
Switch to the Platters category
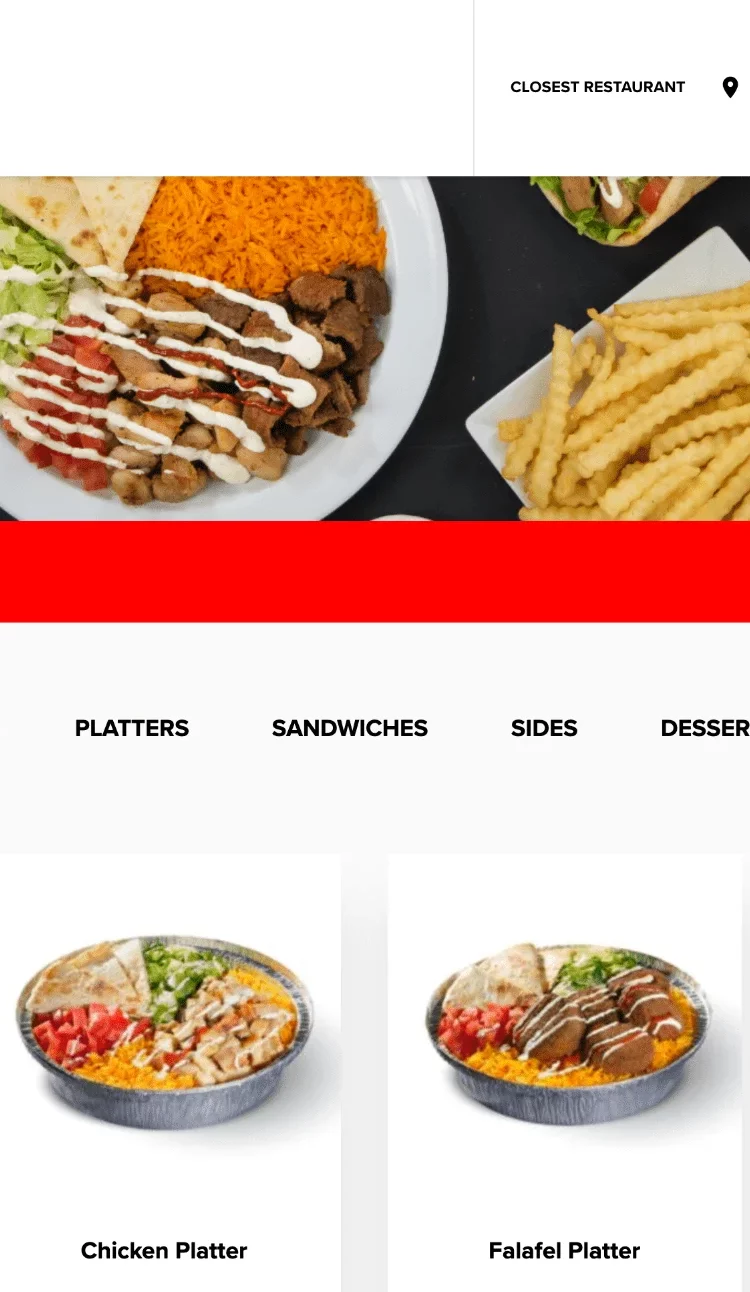coord(132,728)
